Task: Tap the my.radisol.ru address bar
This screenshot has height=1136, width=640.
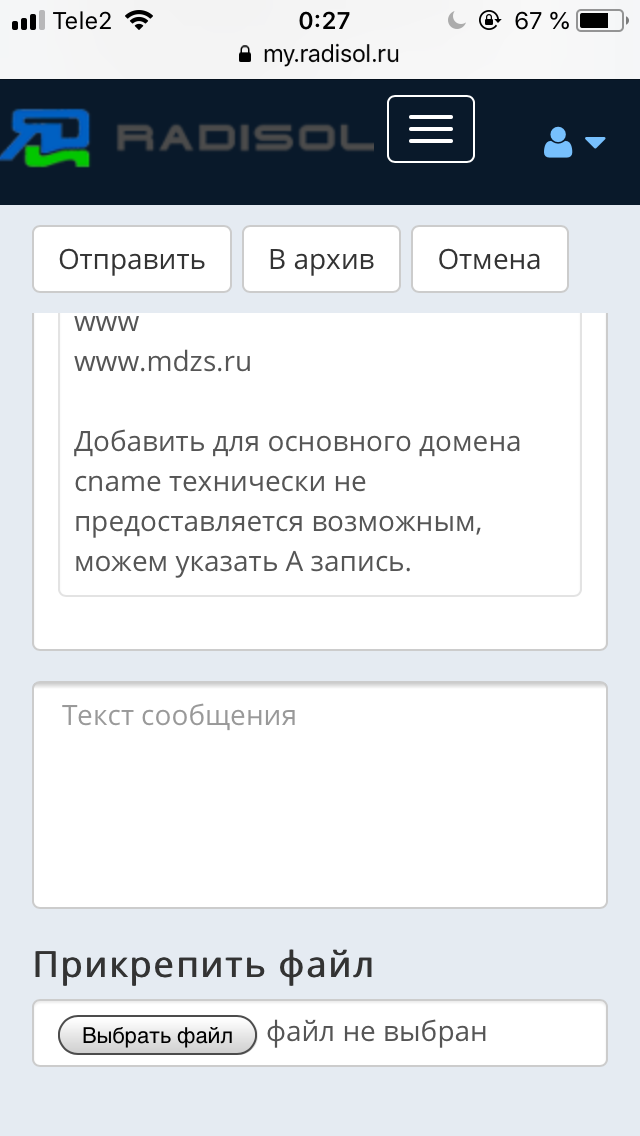Action: point(320,54)
